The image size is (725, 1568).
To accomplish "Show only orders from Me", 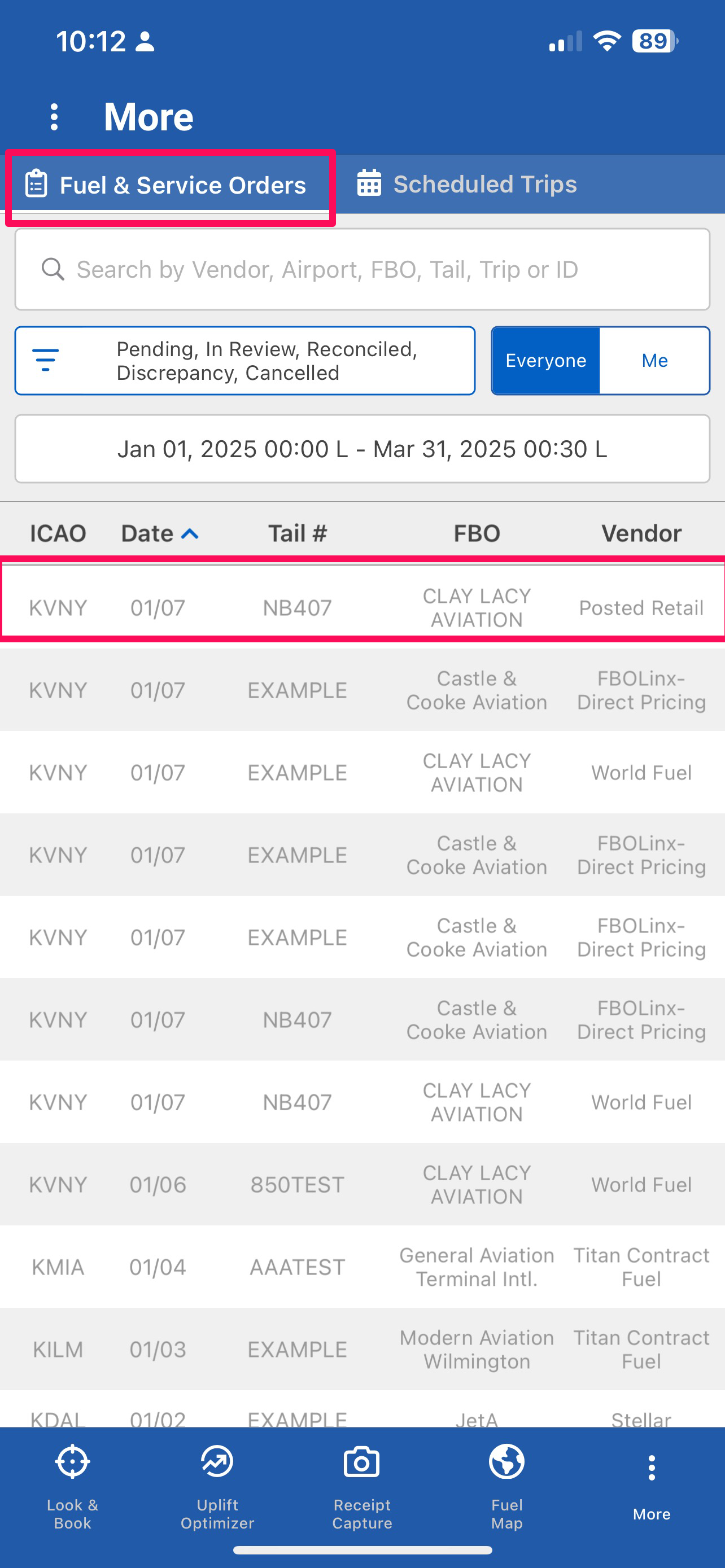I will pos(654,361).
